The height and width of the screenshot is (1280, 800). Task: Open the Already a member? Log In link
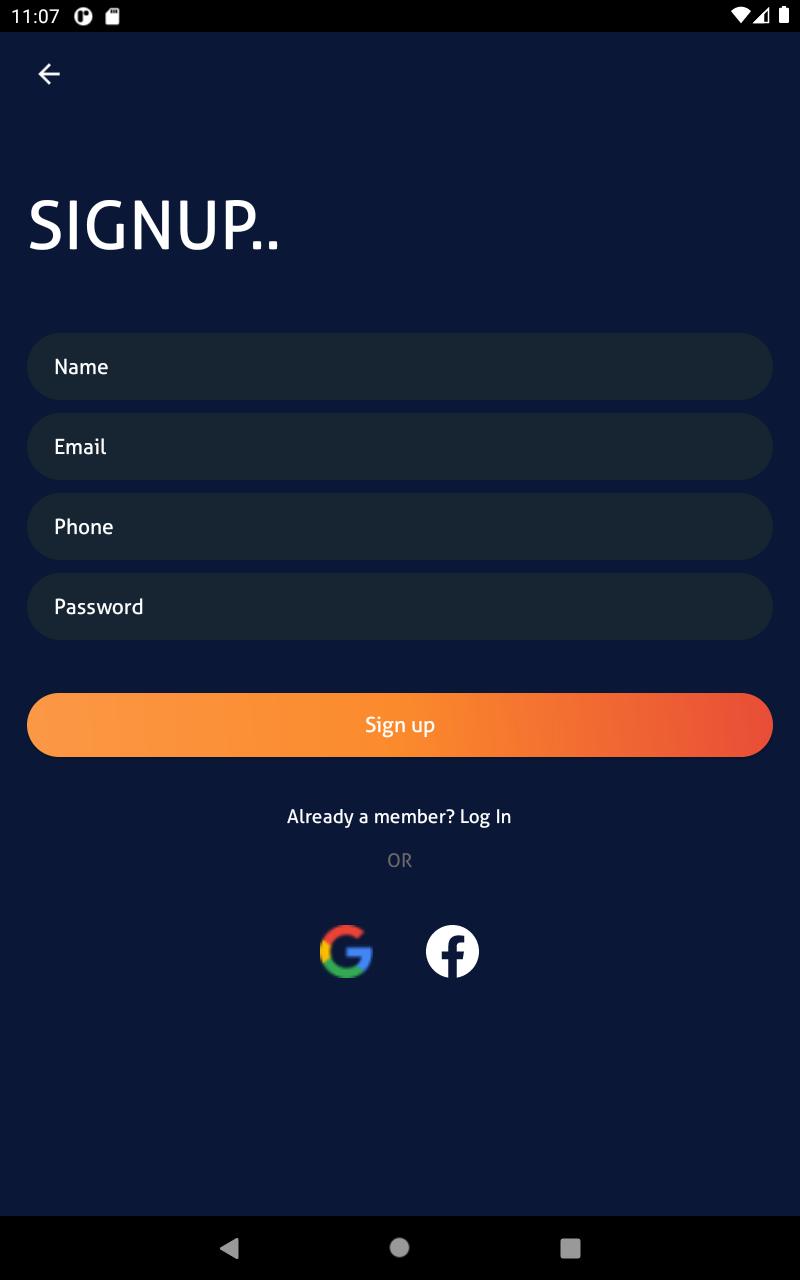[399, 817]
